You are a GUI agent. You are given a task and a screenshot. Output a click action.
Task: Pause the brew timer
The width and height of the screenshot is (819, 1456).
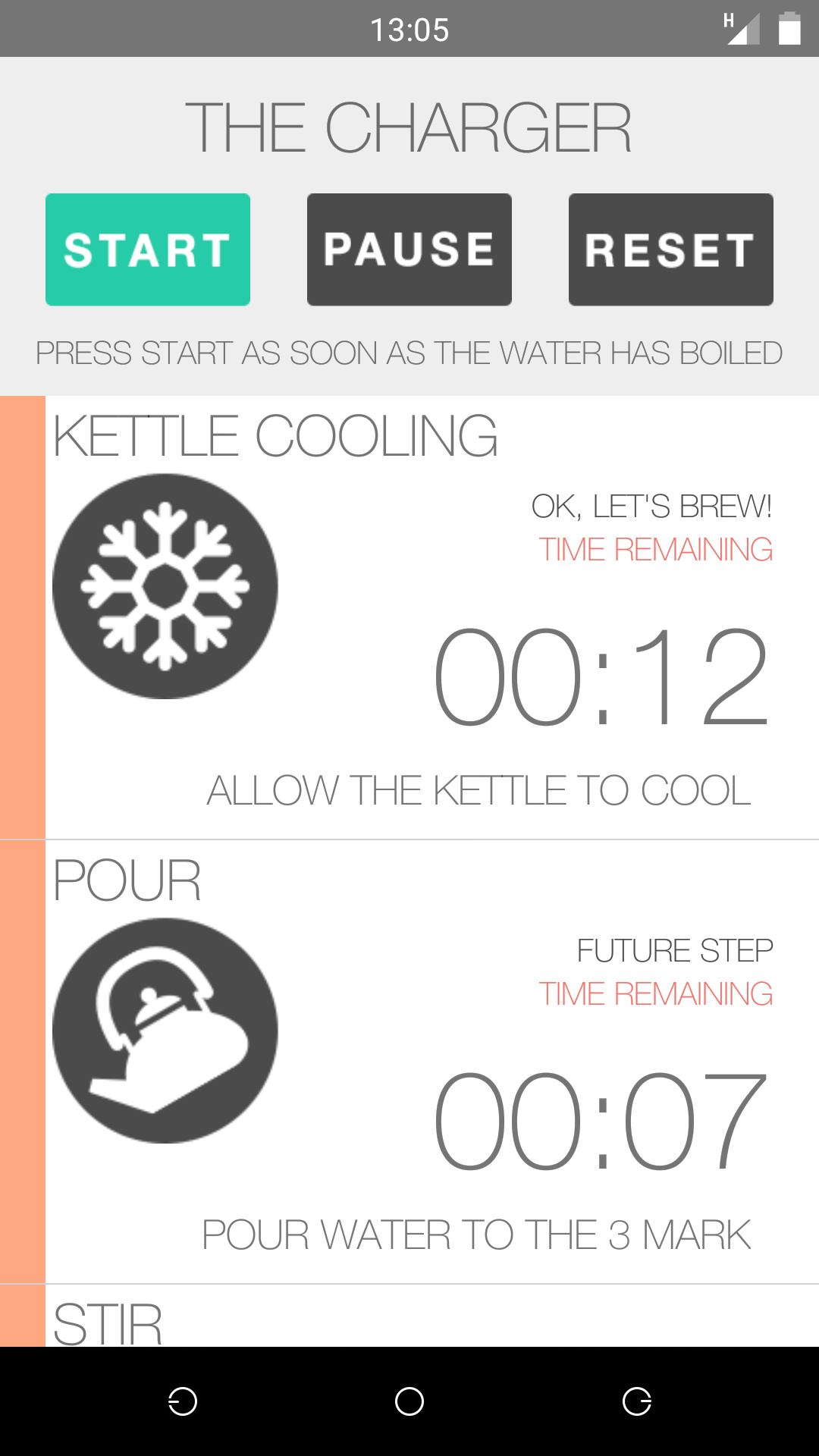tap(409, 249)
